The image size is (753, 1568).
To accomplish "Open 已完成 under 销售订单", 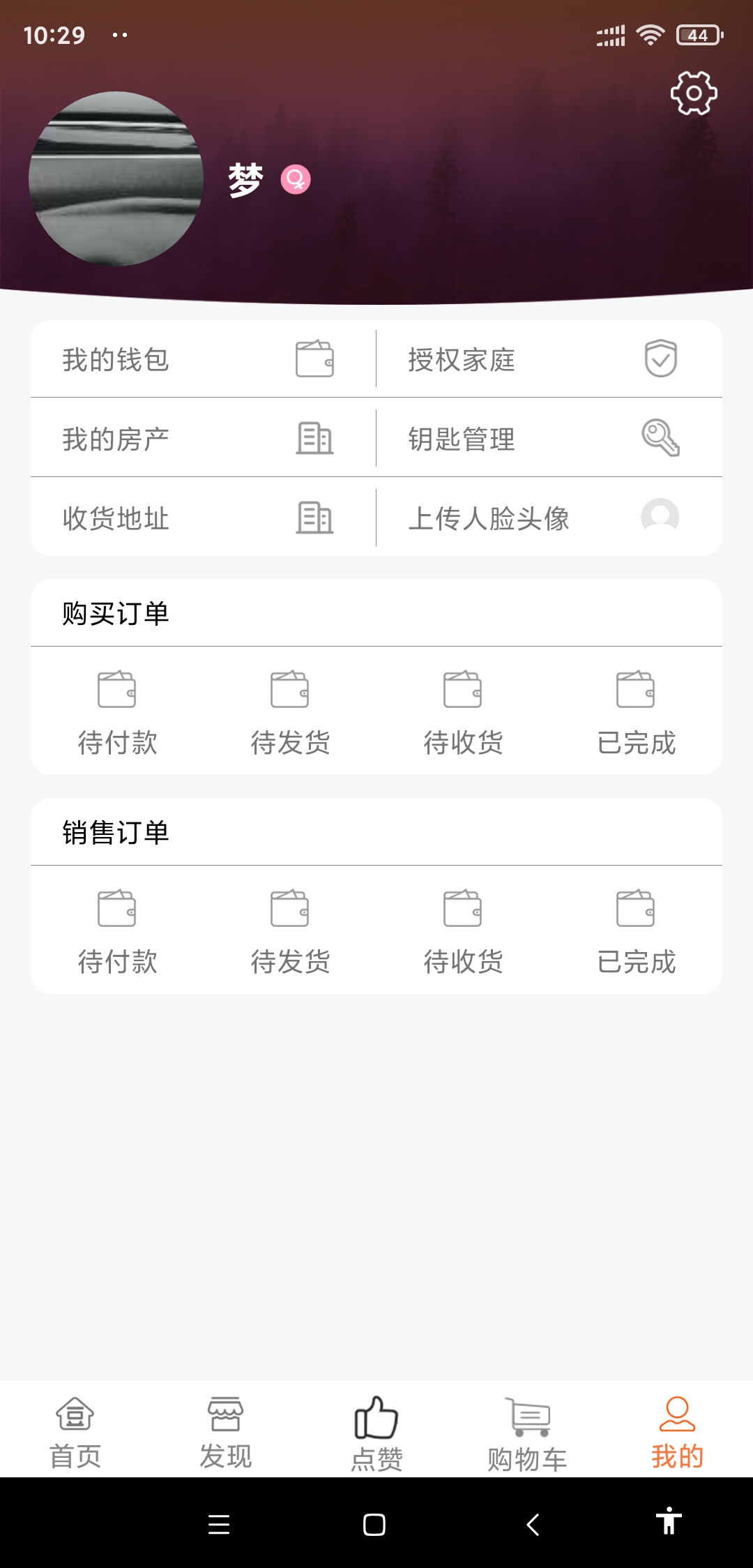I will [636, 932].
